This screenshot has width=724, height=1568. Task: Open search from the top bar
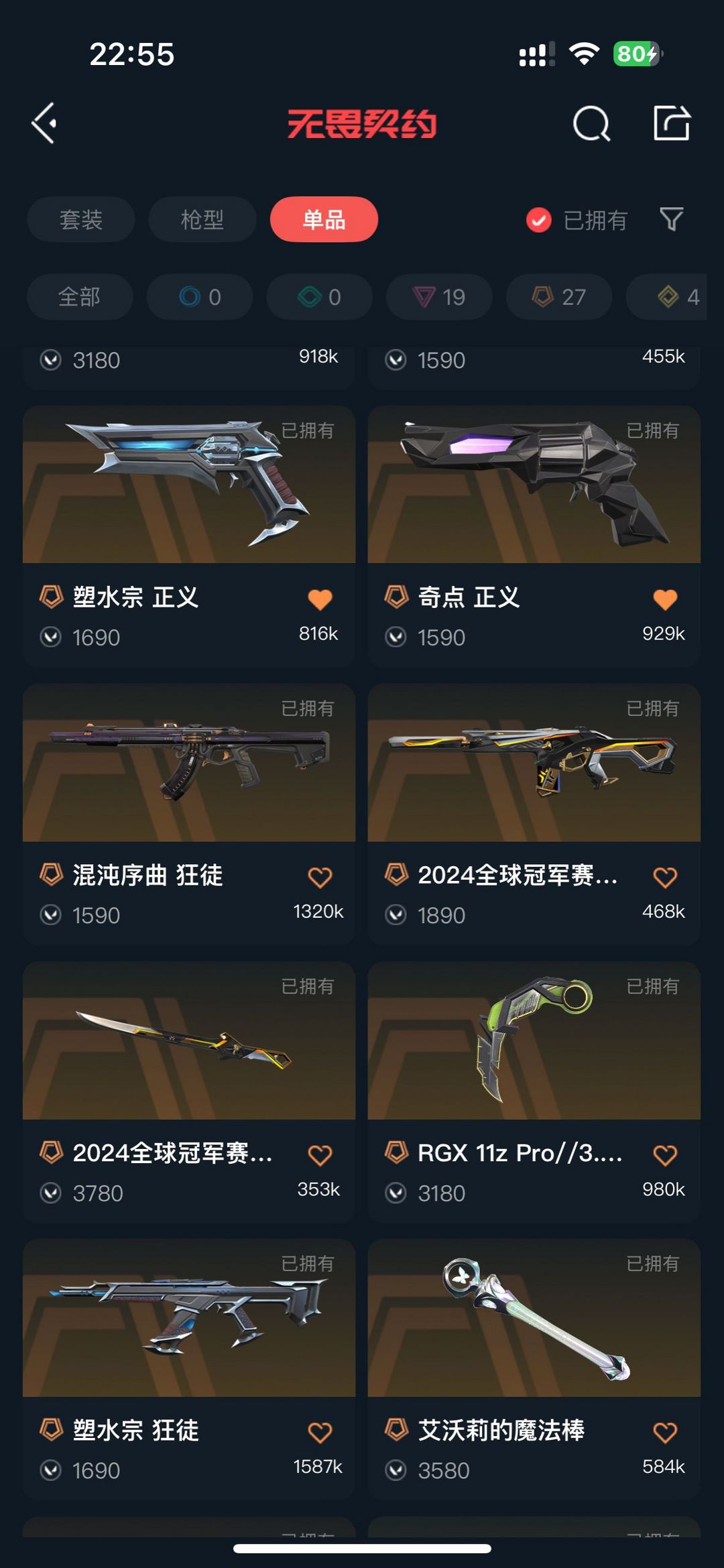pos(590,123)
